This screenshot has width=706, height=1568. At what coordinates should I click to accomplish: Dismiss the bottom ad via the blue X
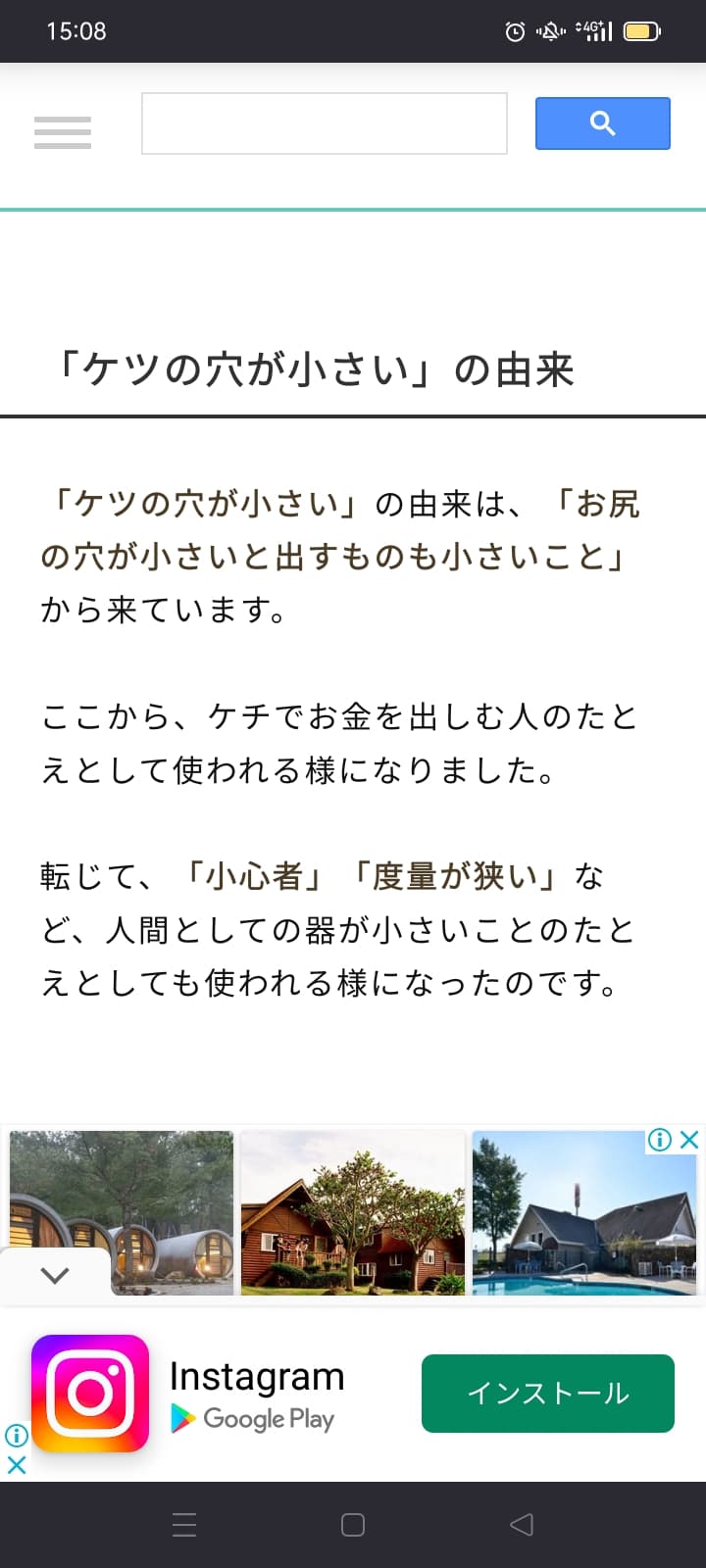coord(15,1465)
